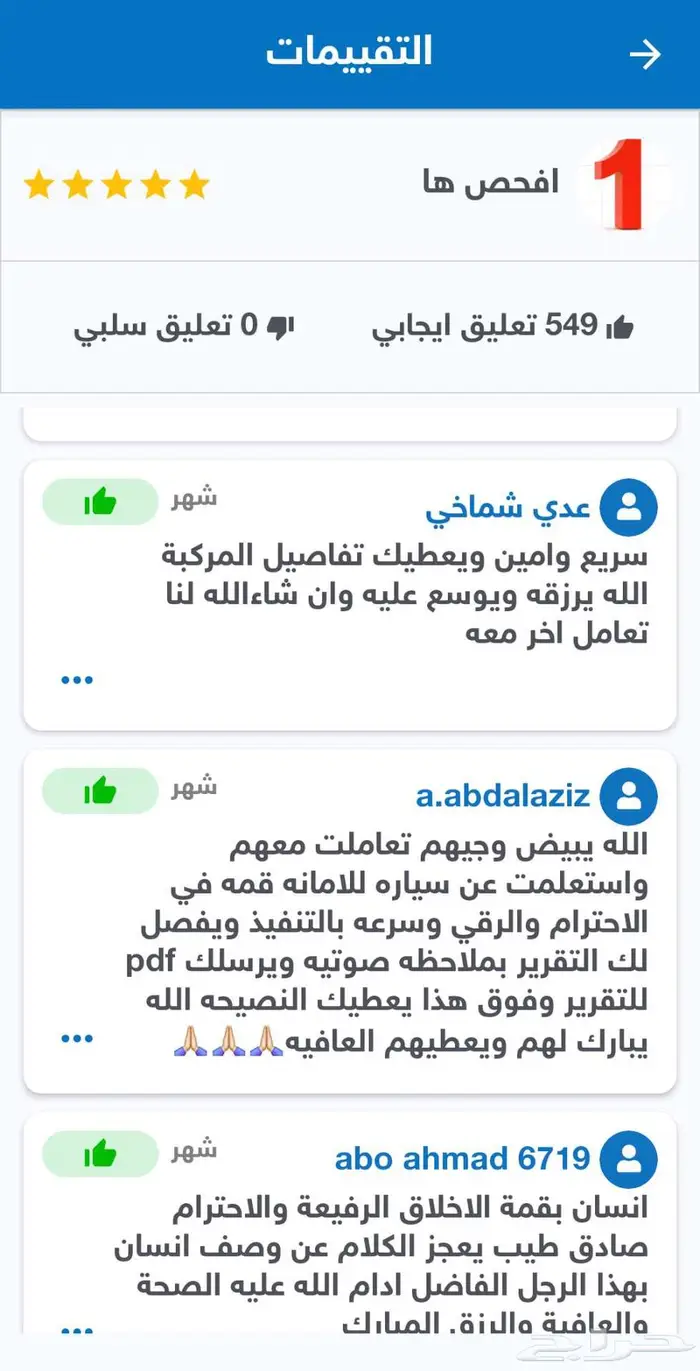Show the 0 negative comments
The height and width of the screenshot is (1371, 700).
point(183,326)
